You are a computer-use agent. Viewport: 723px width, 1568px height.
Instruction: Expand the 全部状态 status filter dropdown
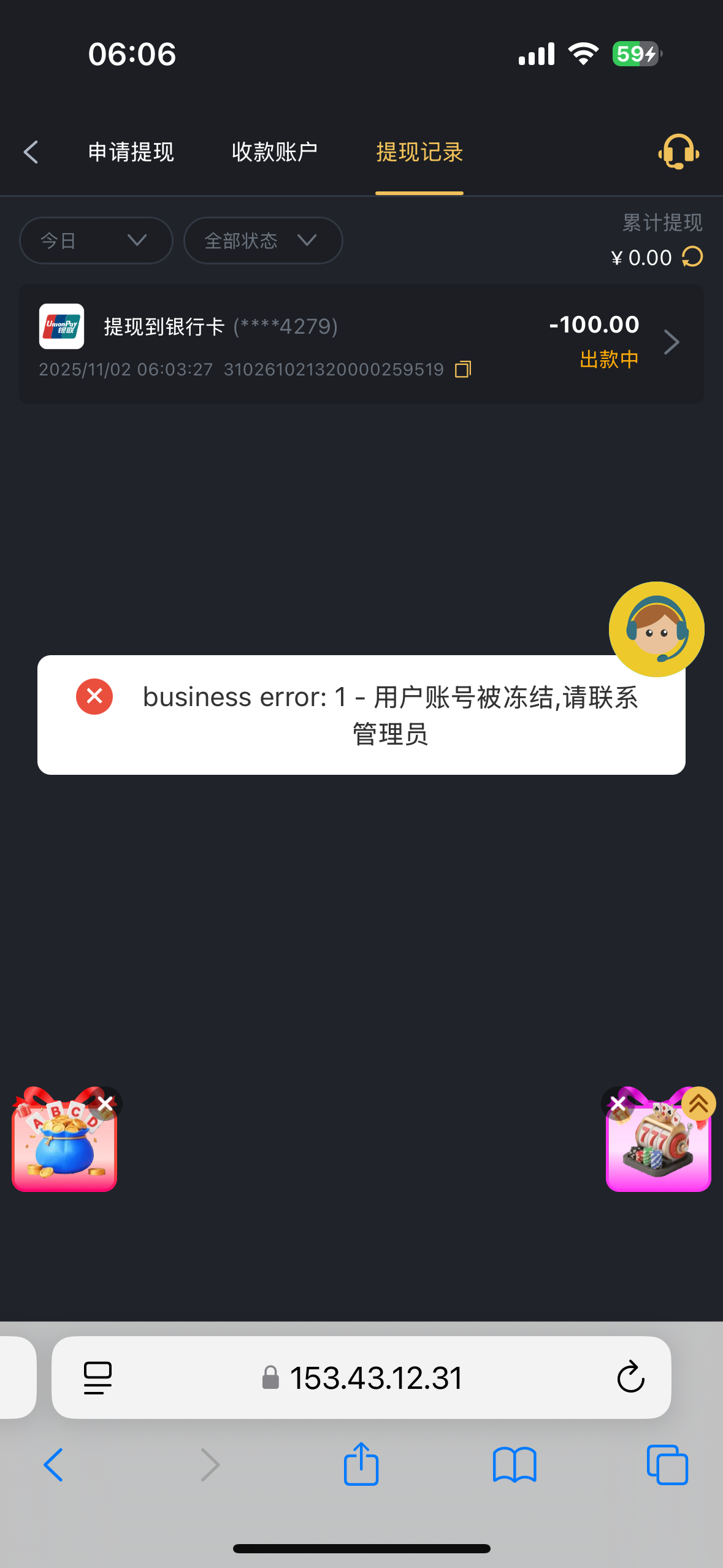click(x=262, y=240)
